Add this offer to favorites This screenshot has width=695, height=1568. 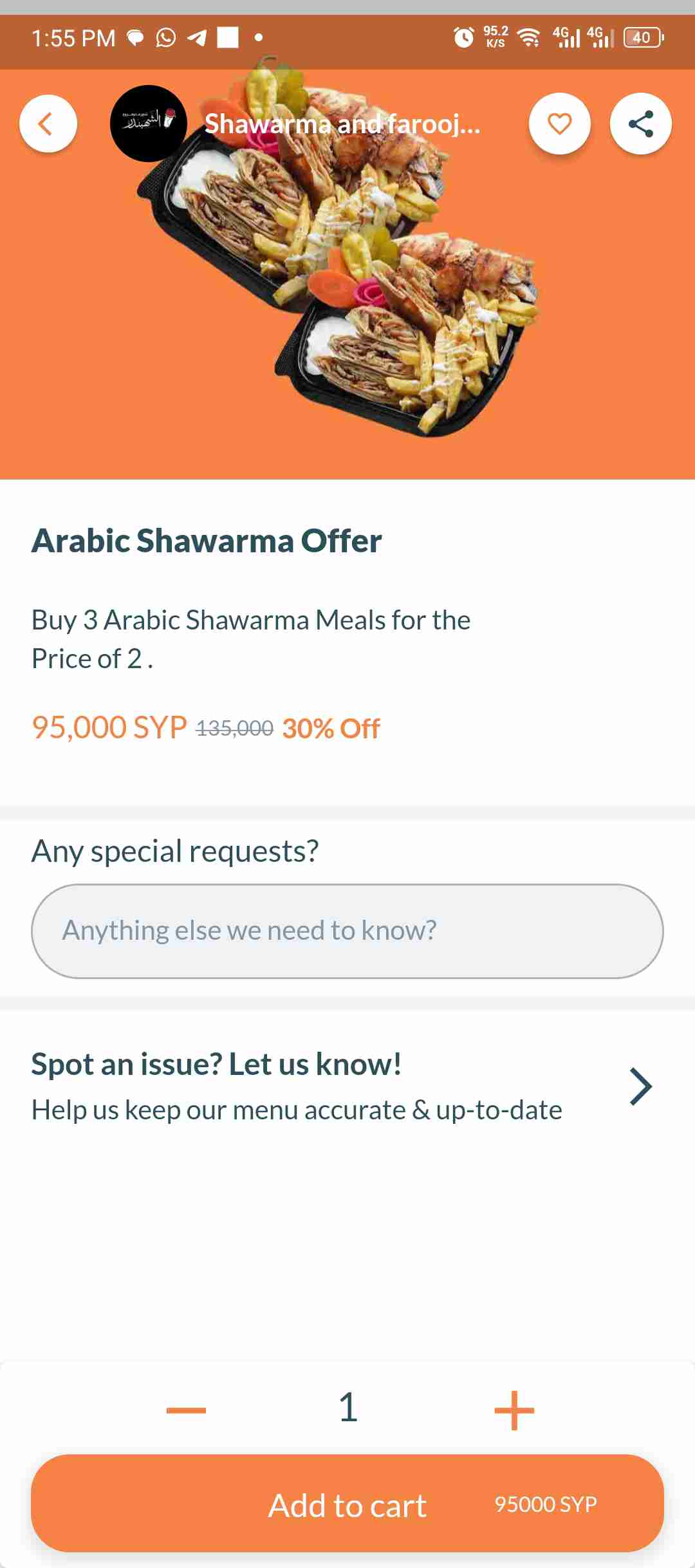[559, 124]
